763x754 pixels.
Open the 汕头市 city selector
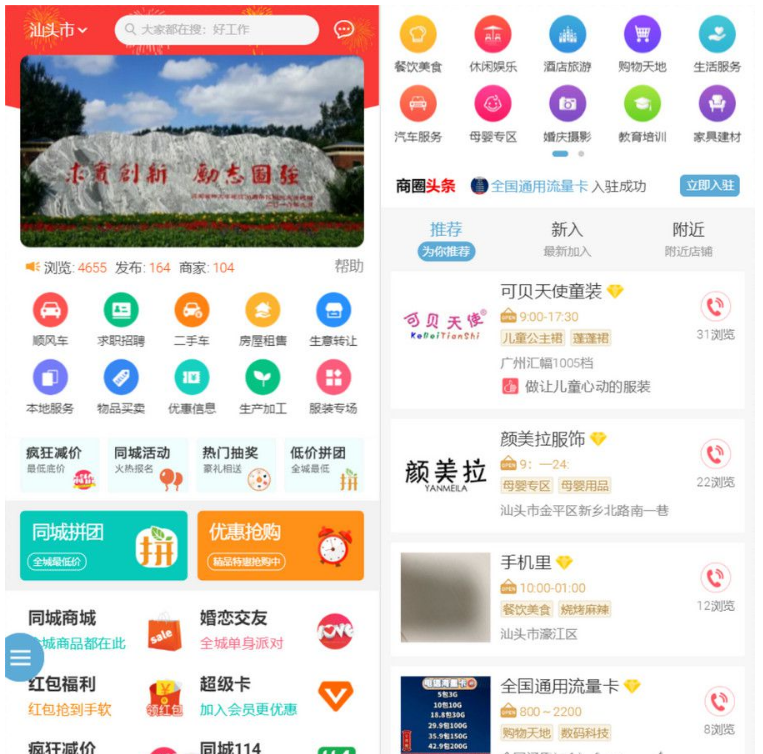(58, 30)
